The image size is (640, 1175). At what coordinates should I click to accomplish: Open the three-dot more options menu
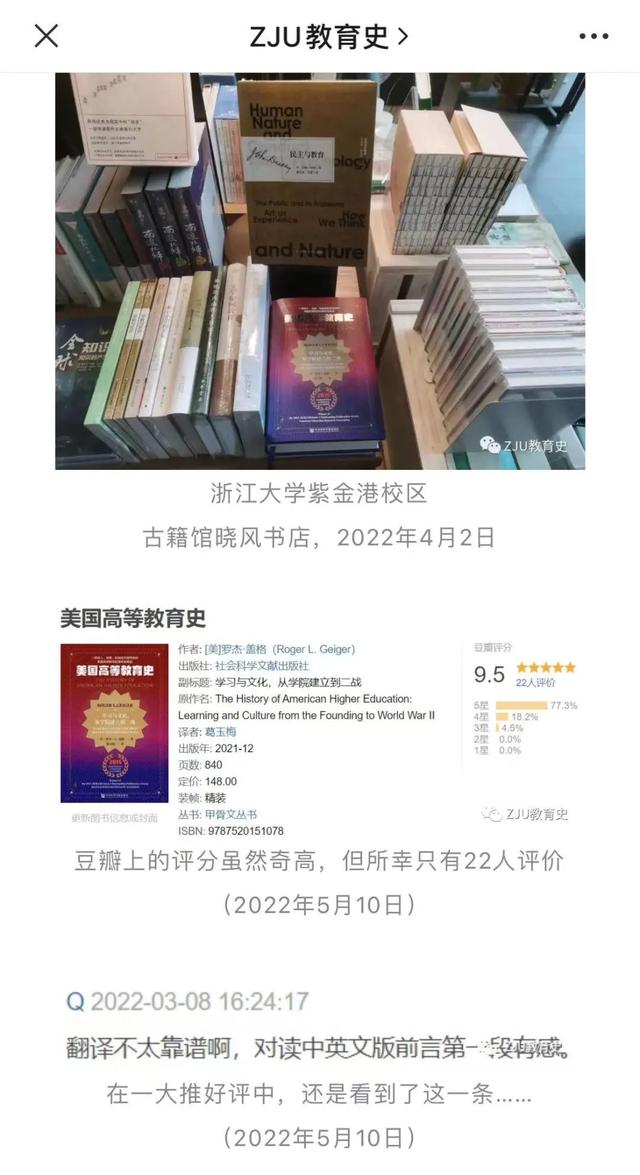(x=593, y=36)
